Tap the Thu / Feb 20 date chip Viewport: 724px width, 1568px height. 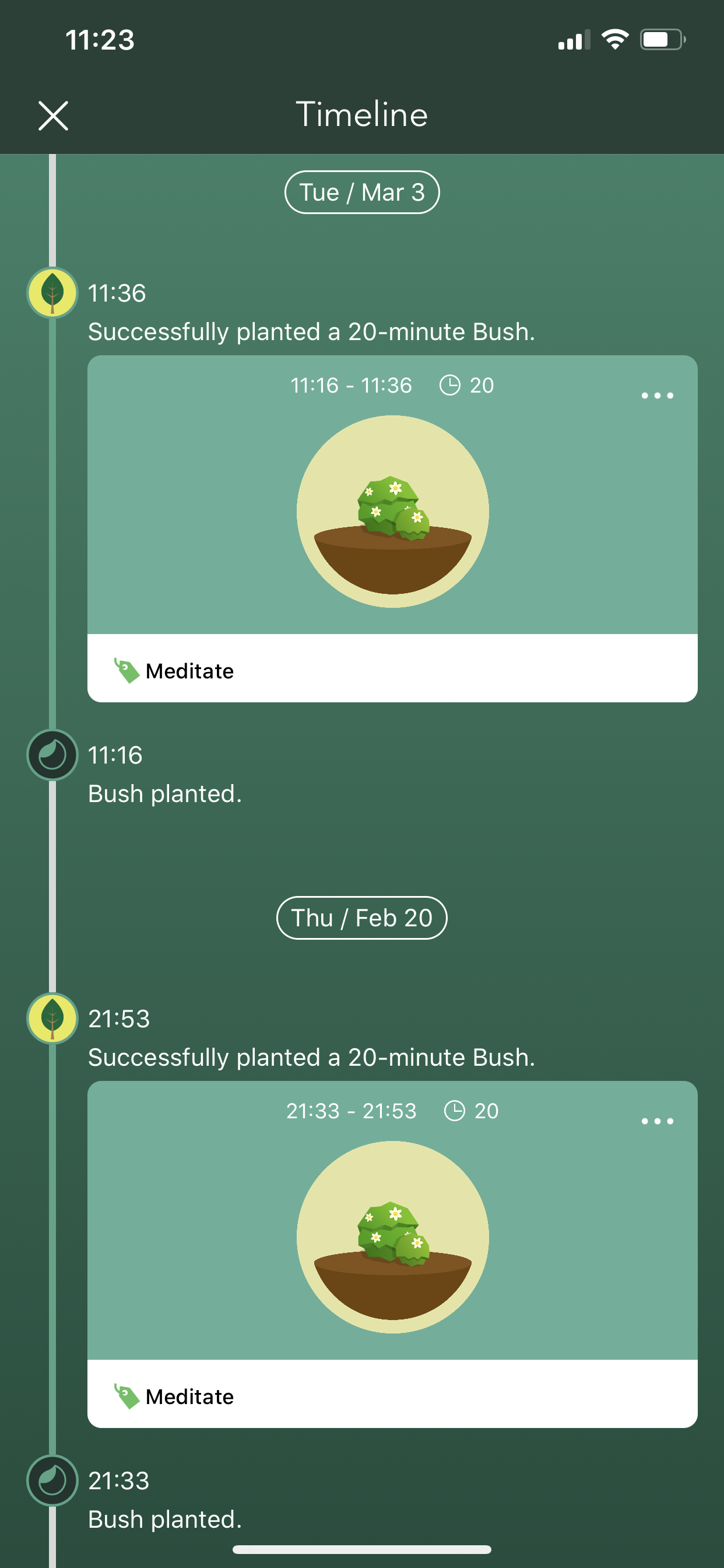(362, 918)
